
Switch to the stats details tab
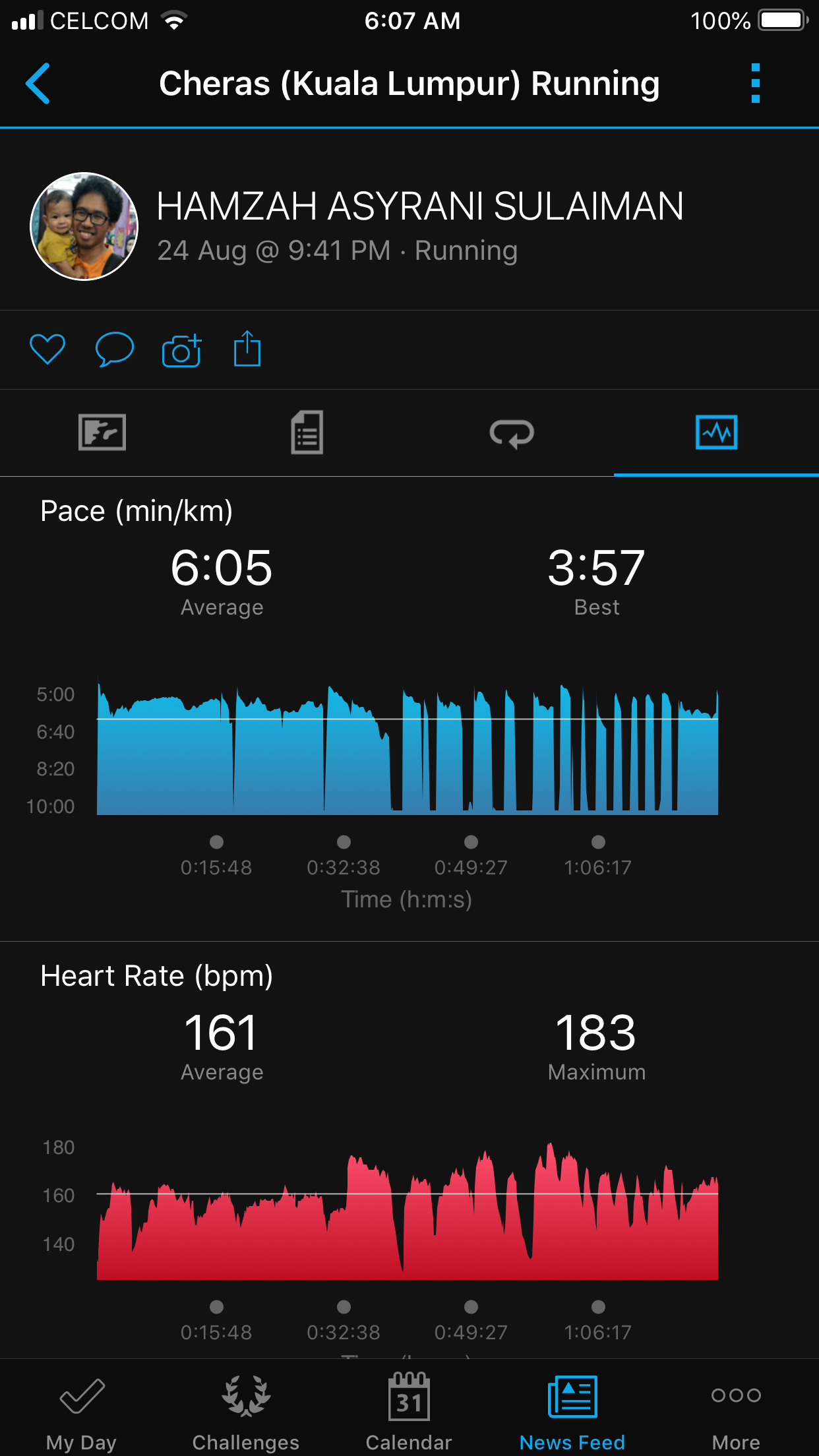(307, 433)
